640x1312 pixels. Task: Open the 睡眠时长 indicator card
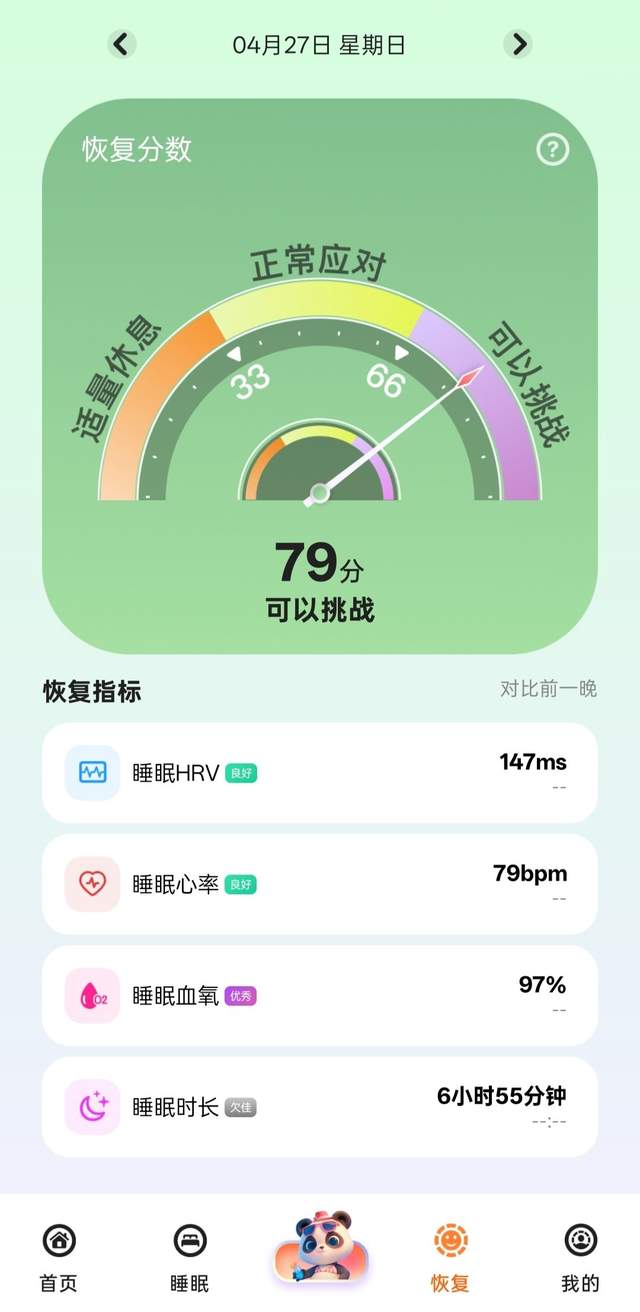[x=320, y=1107]
